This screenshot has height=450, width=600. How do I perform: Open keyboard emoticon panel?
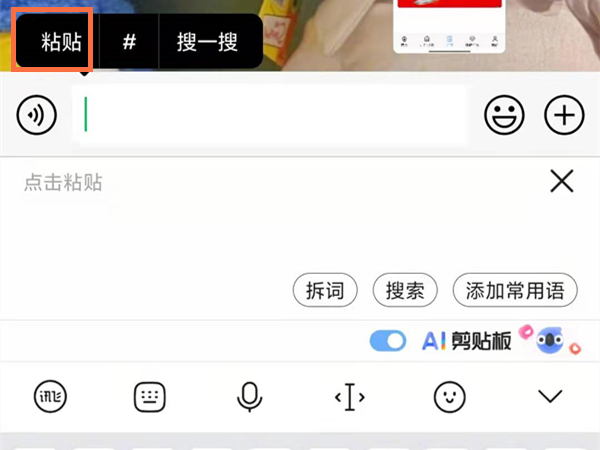tap(450, 397)
